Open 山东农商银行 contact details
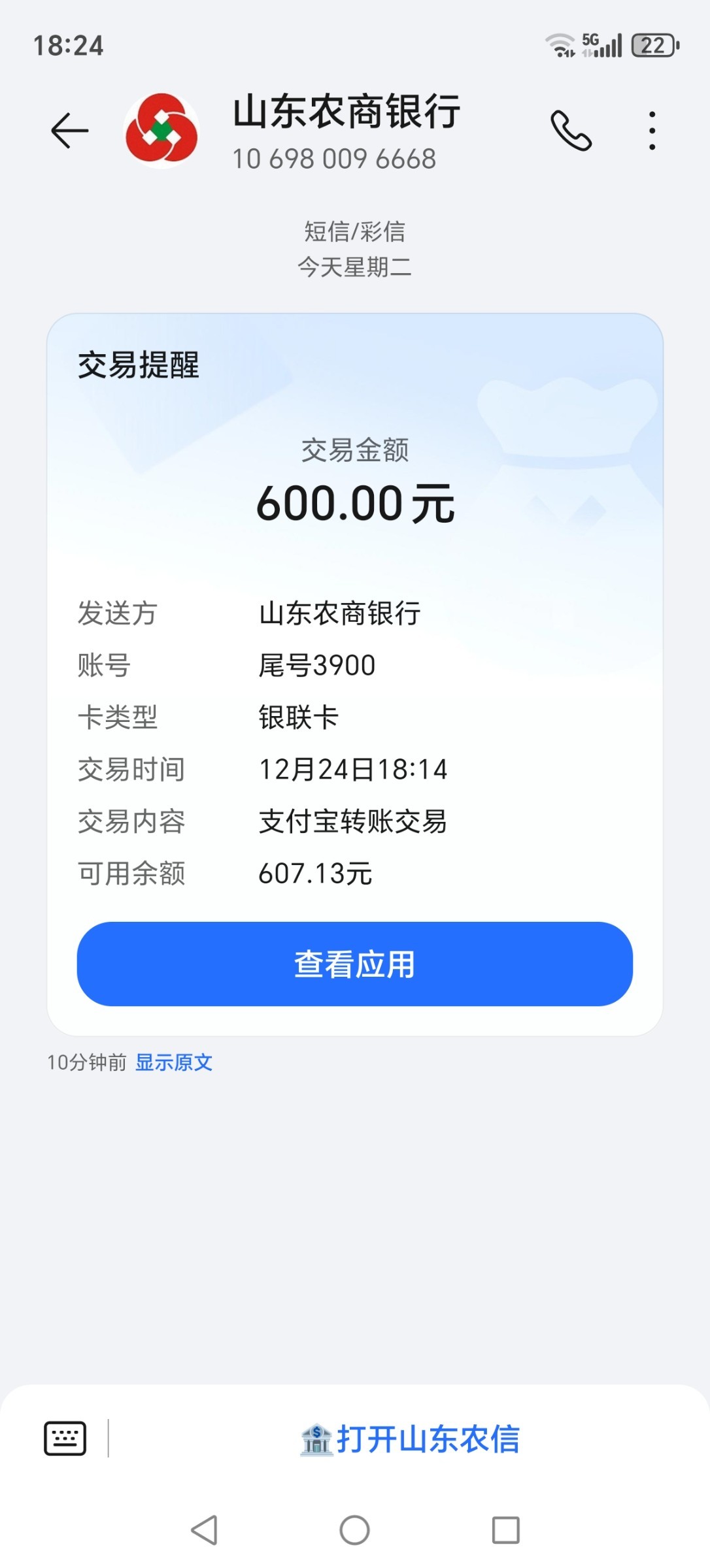Screen dimensions: 710x1568 pyautogui.click(x=345, y=131)
